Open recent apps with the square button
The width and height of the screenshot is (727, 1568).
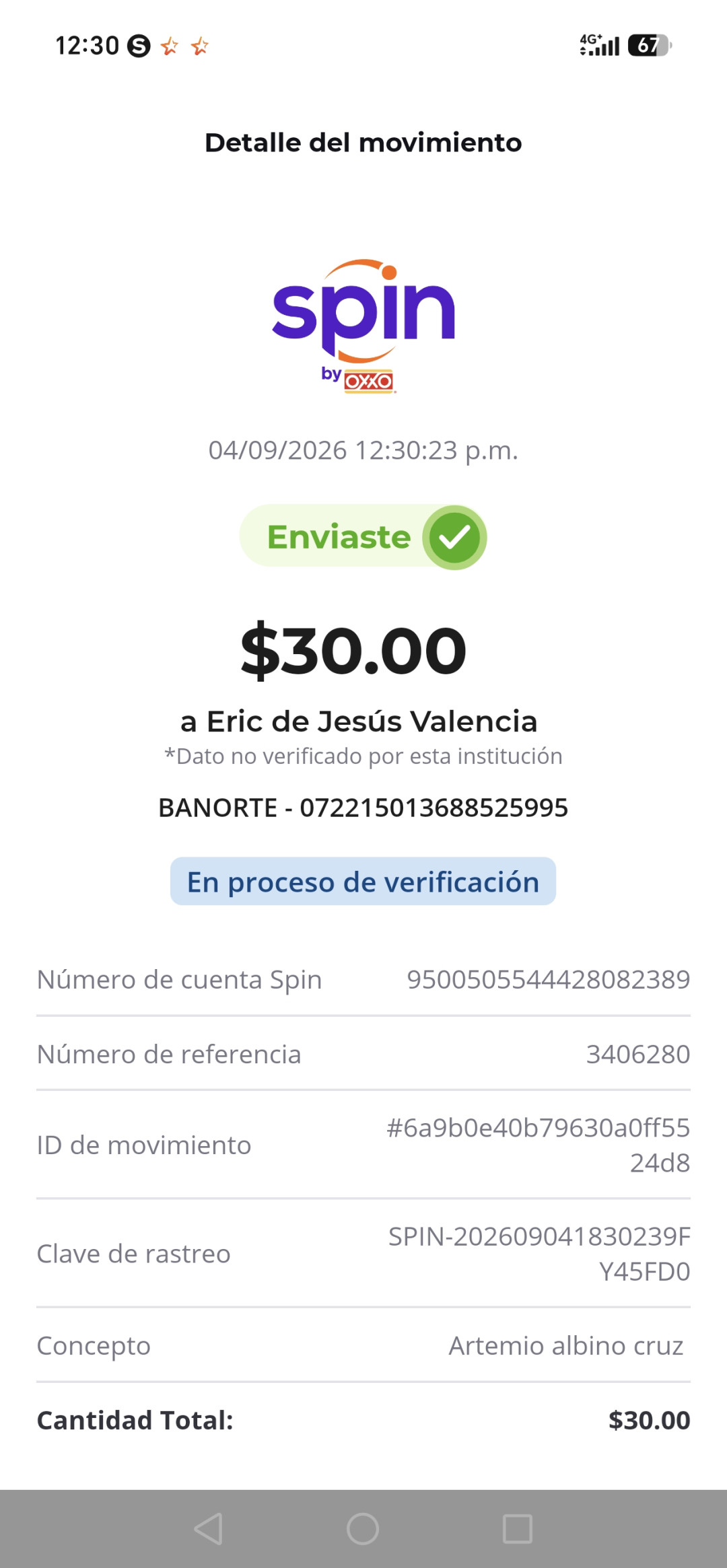click(518, 1529)
